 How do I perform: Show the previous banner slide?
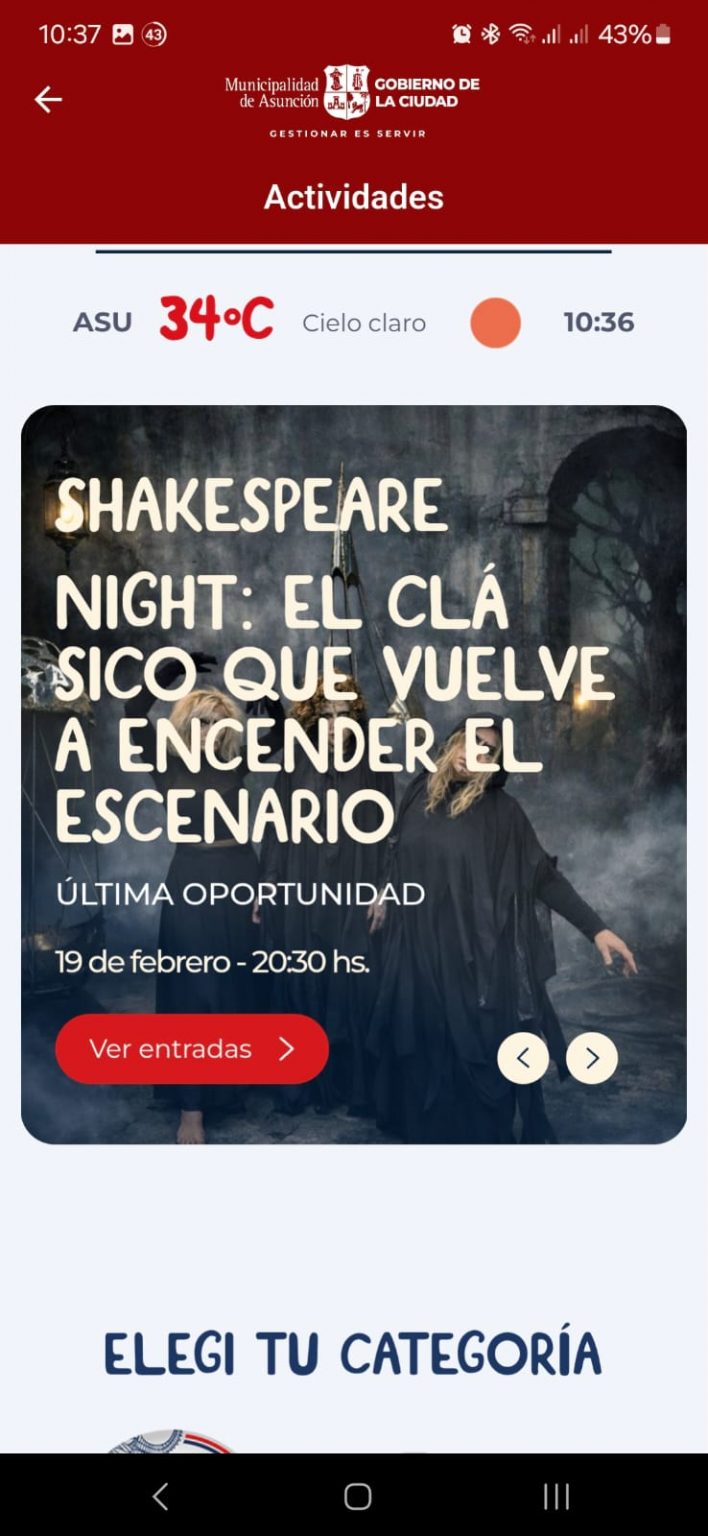point(523,1058)
